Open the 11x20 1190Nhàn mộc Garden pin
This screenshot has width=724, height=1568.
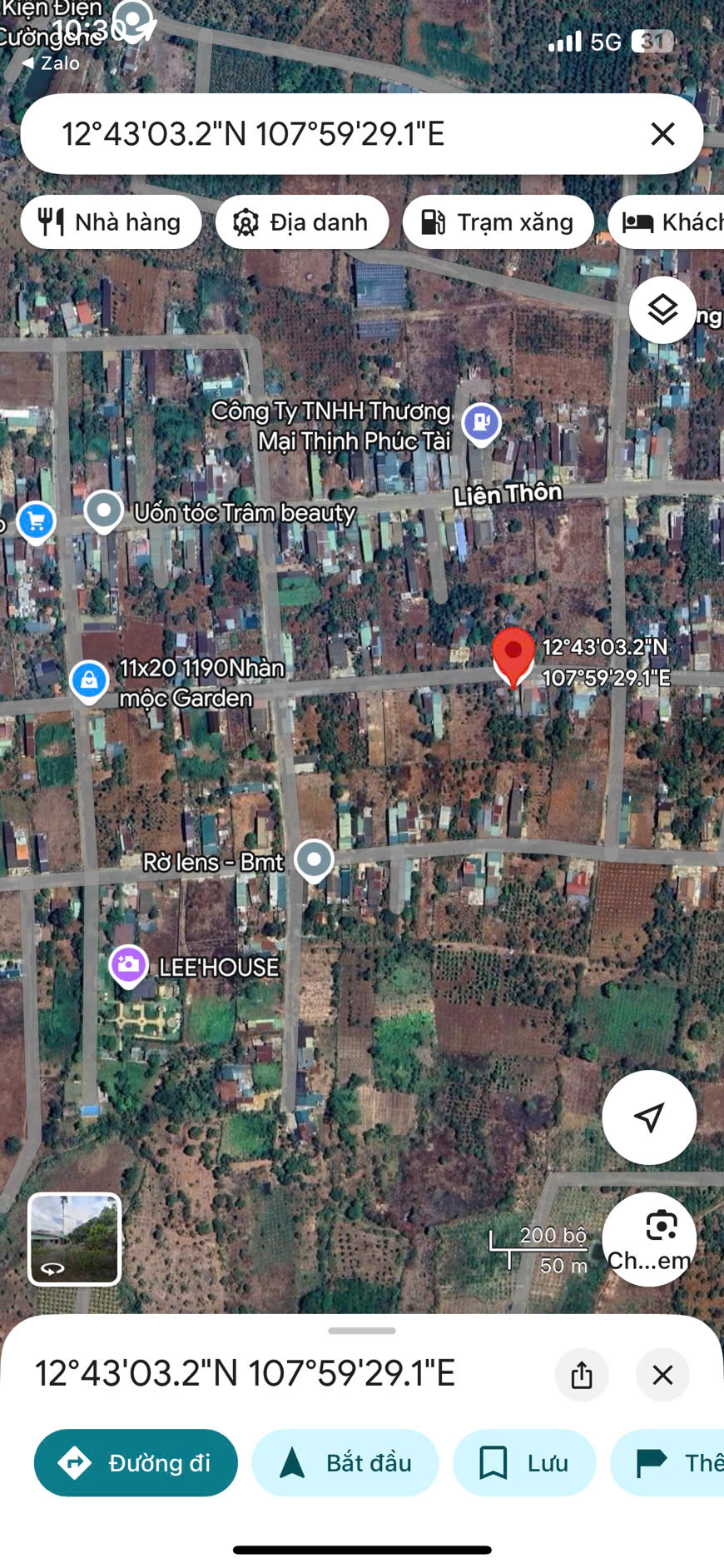89,682
